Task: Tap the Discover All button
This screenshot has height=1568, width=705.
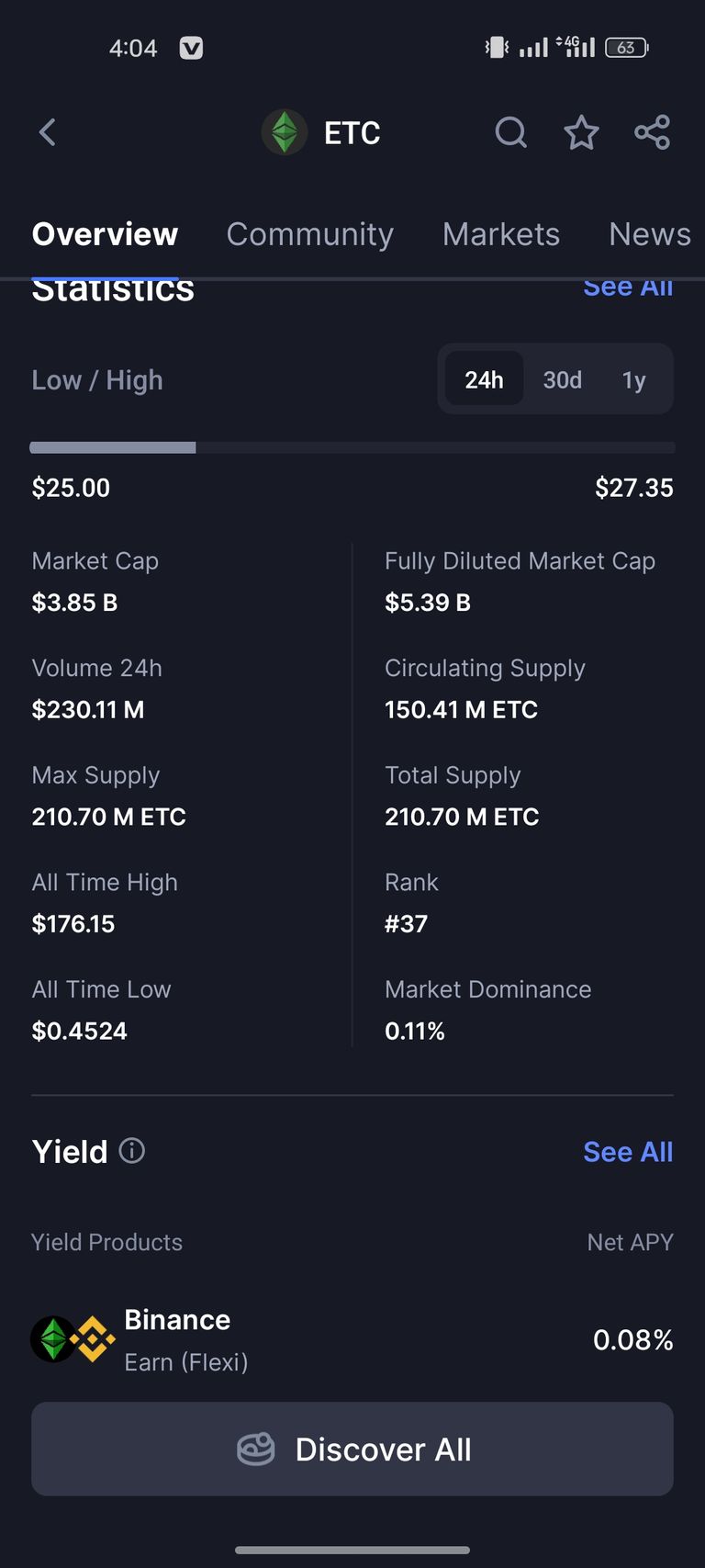Action: (x=352, y=1449)
